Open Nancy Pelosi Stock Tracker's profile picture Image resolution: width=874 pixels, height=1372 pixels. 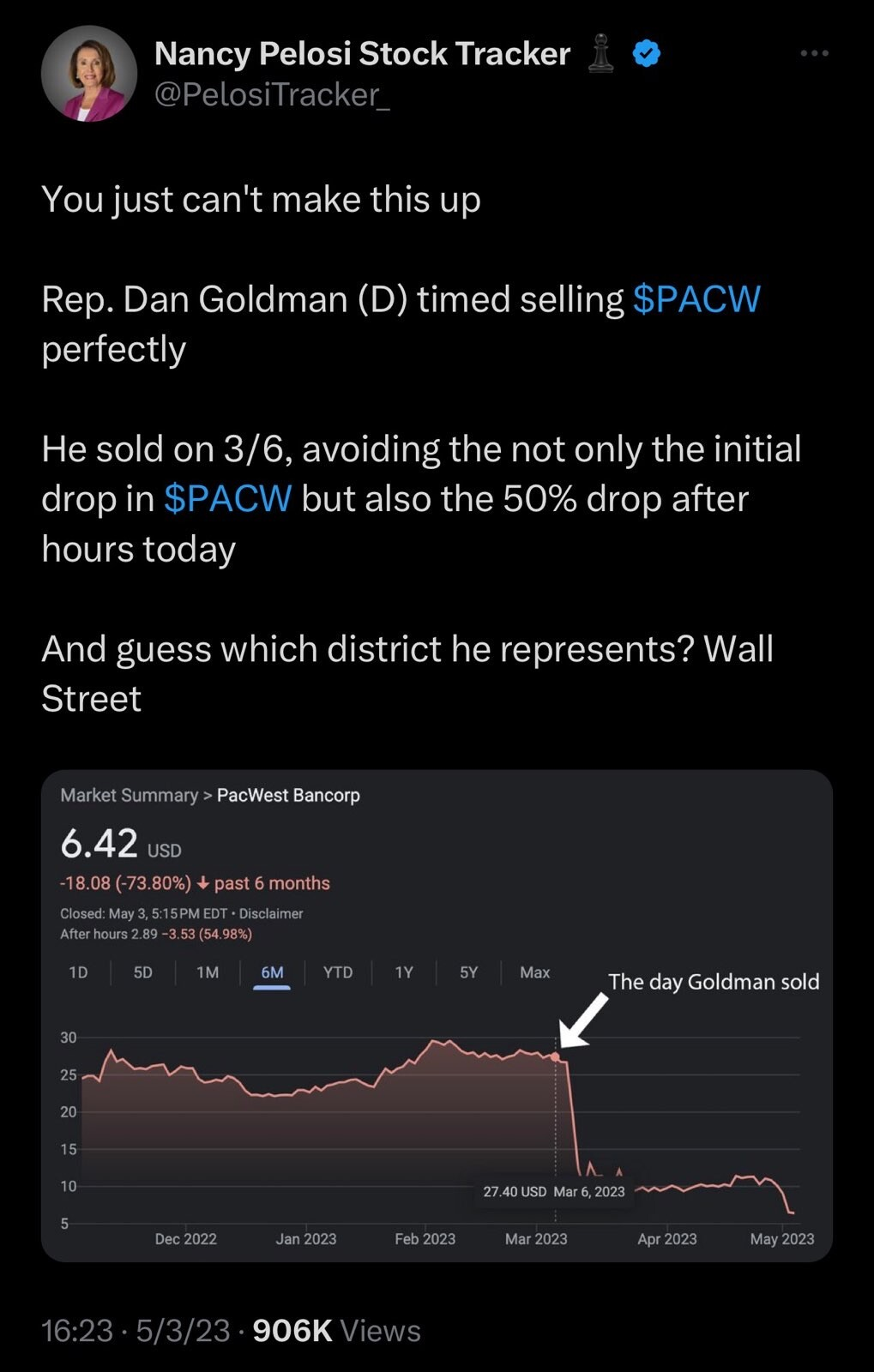click(x=89, y=74)
